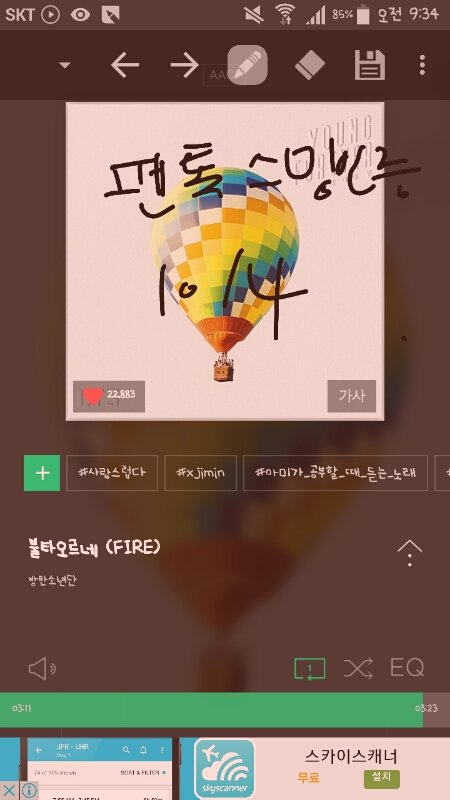Seek along the green playback progress bar
This screenshot has height=800, width=450.
225,710
